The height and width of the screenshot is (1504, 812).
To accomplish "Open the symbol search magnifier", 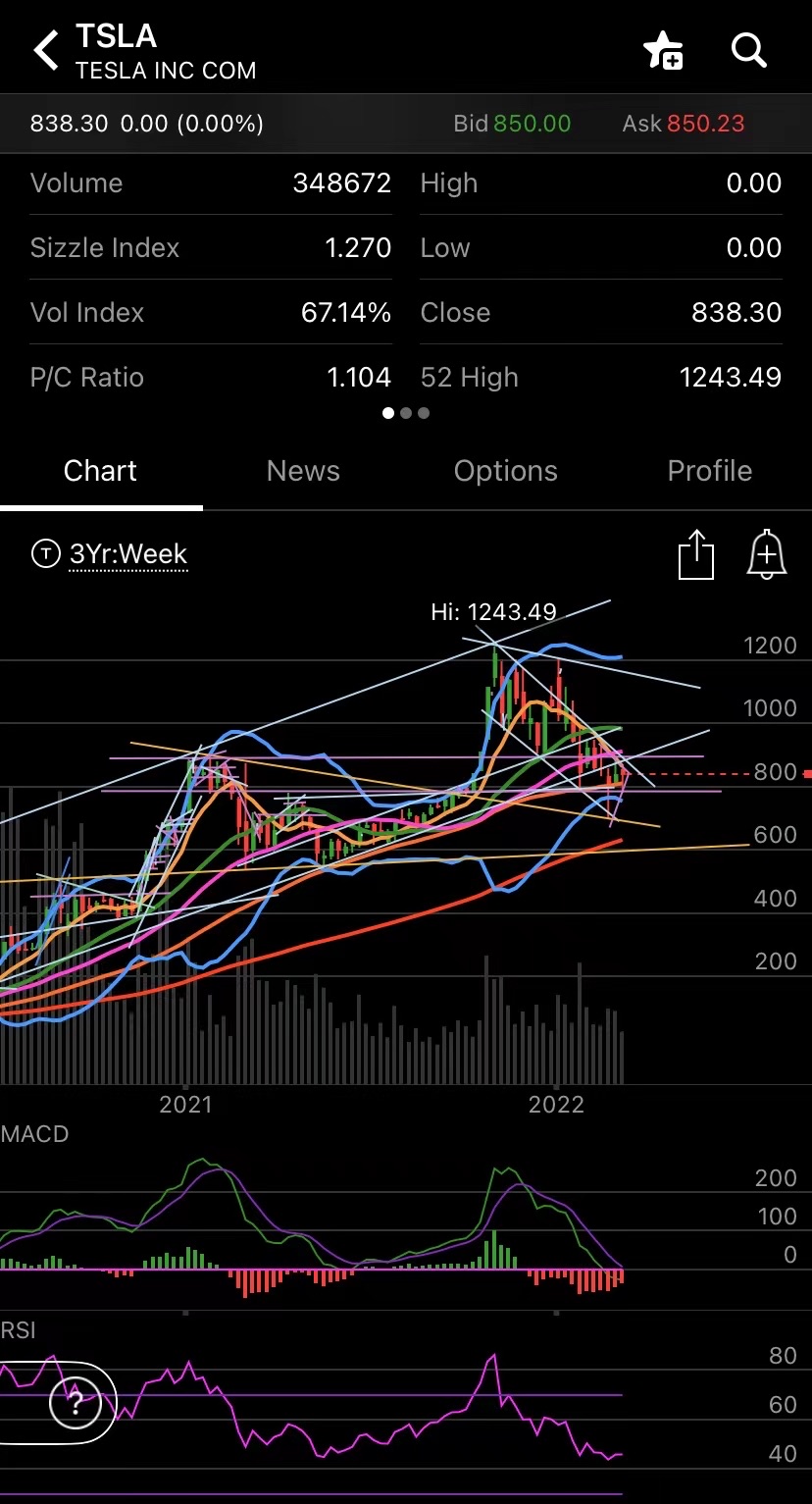I will 749,50.
